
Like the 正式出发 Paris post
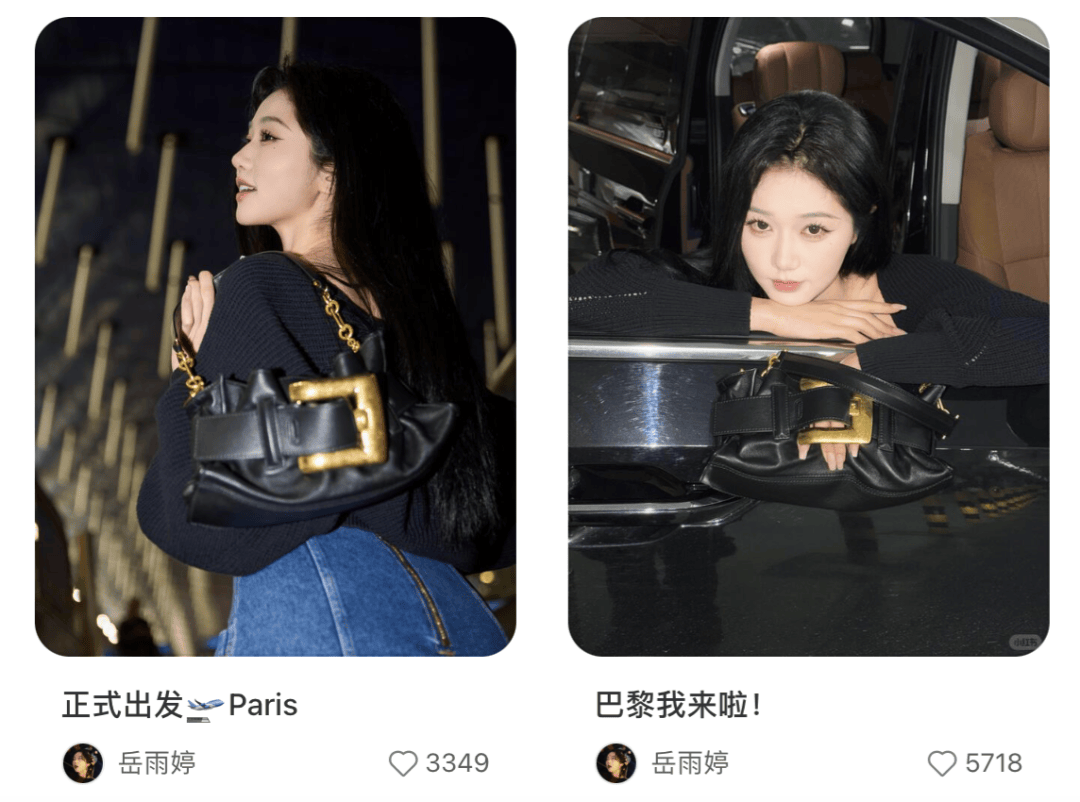click(403, 764)
